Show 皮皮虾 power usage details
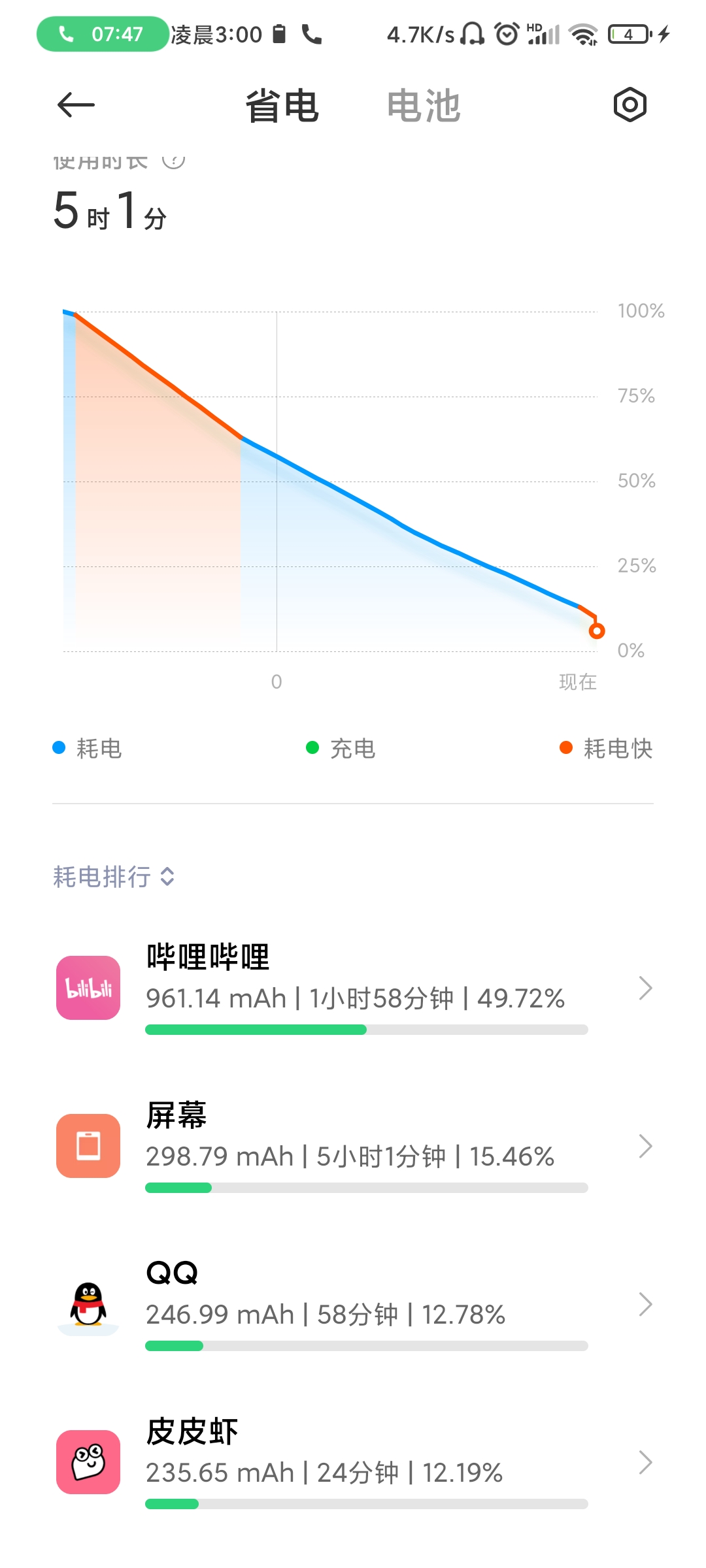 (x=353, y=1463)
